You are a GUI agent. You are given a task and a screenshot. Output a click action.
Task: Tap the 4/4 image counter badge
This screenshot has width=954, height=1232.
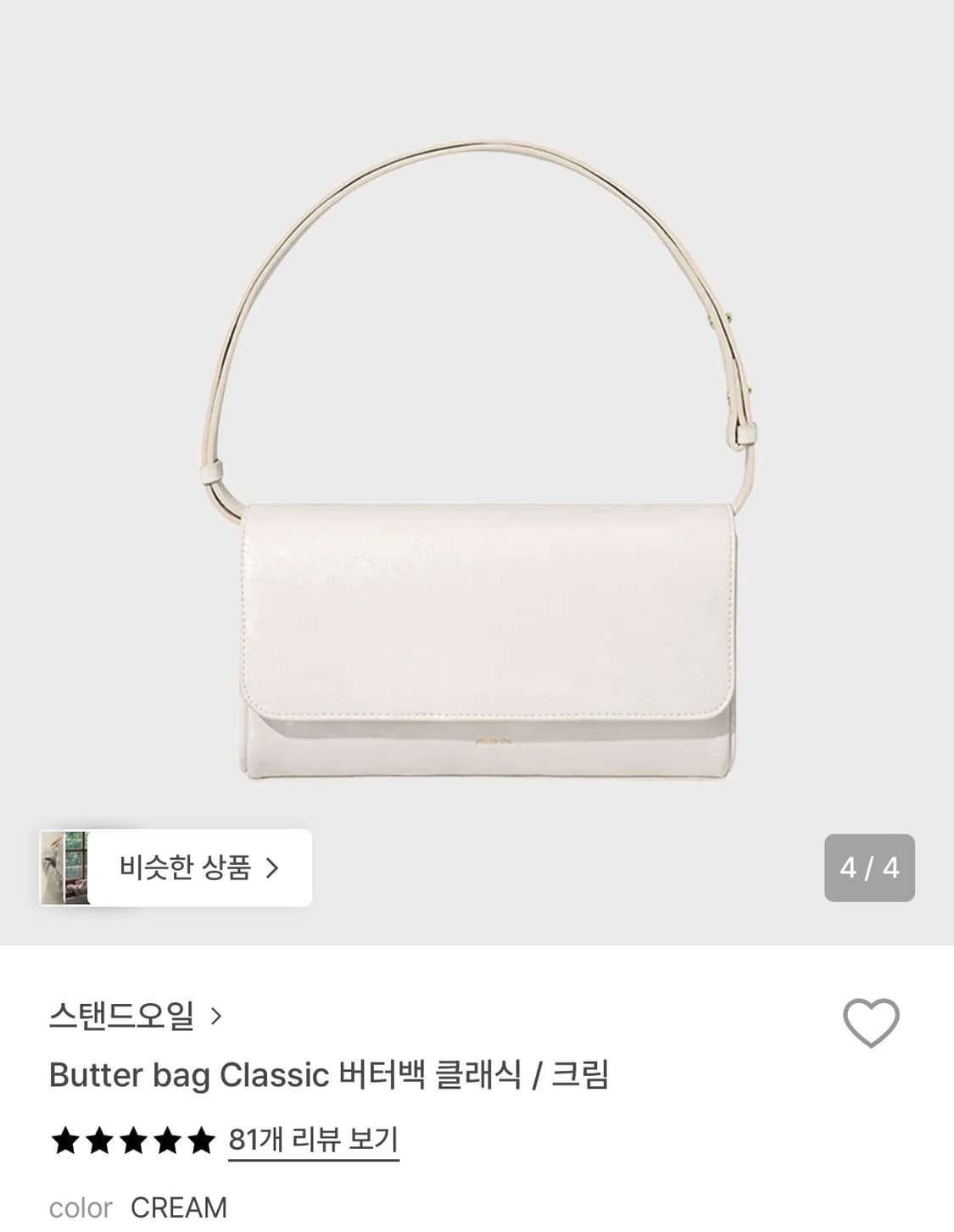(868, 867)
